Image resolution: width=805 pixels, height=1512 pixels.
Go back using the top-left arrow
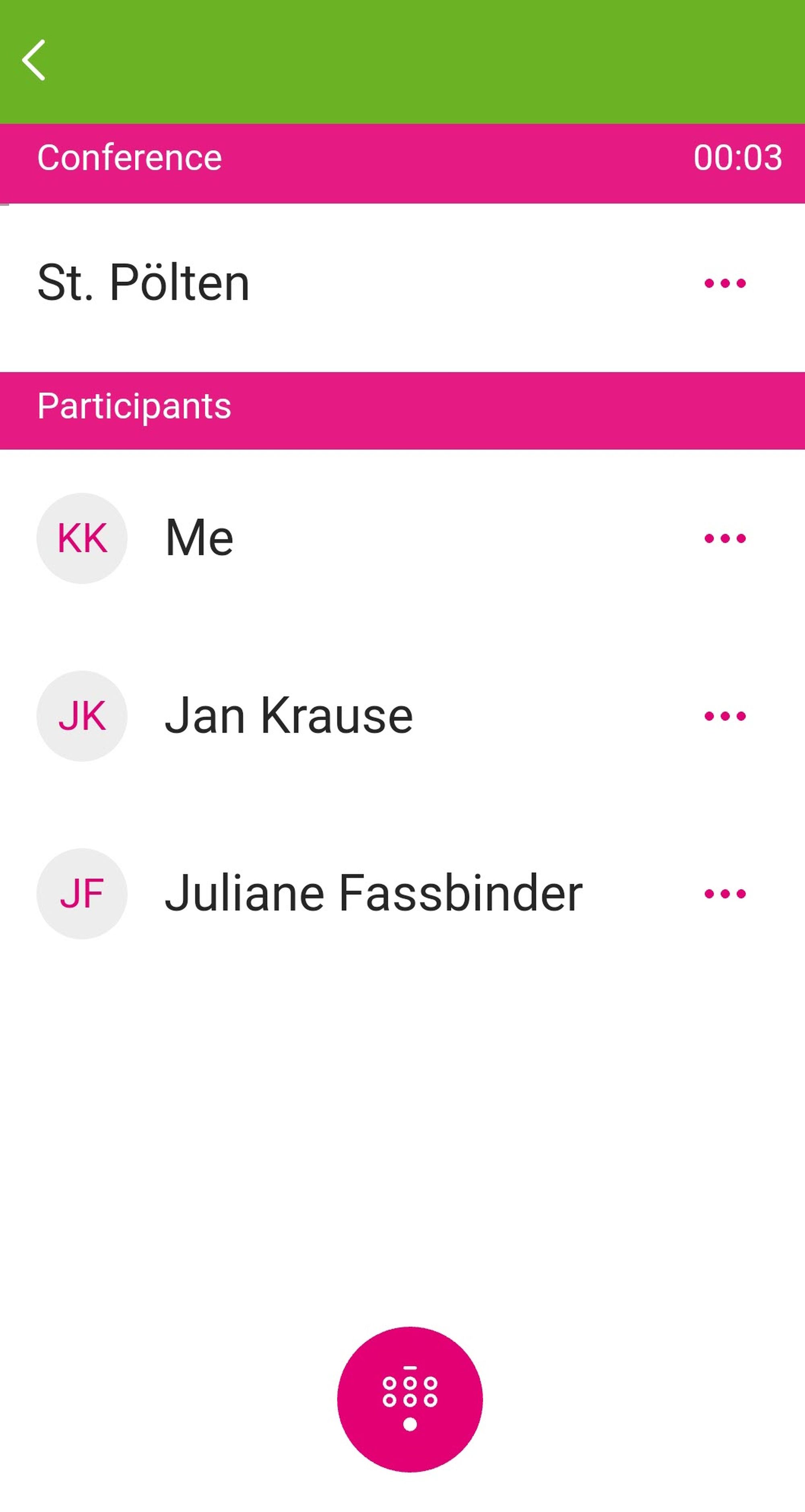tap(34, 60)
